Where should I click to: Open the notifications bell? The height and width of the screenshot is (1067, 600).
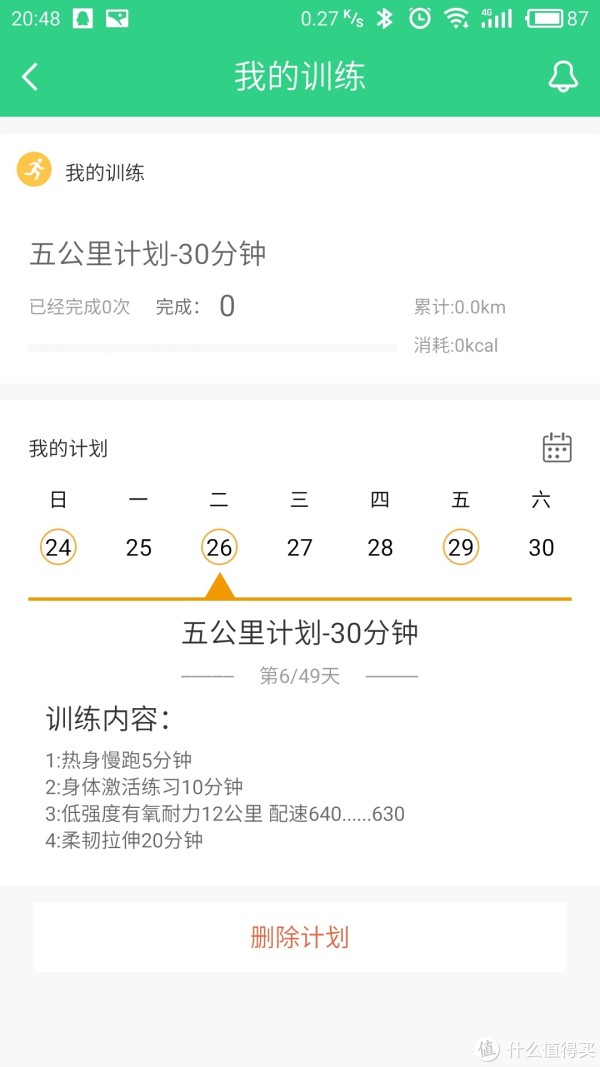pos(563,77)
